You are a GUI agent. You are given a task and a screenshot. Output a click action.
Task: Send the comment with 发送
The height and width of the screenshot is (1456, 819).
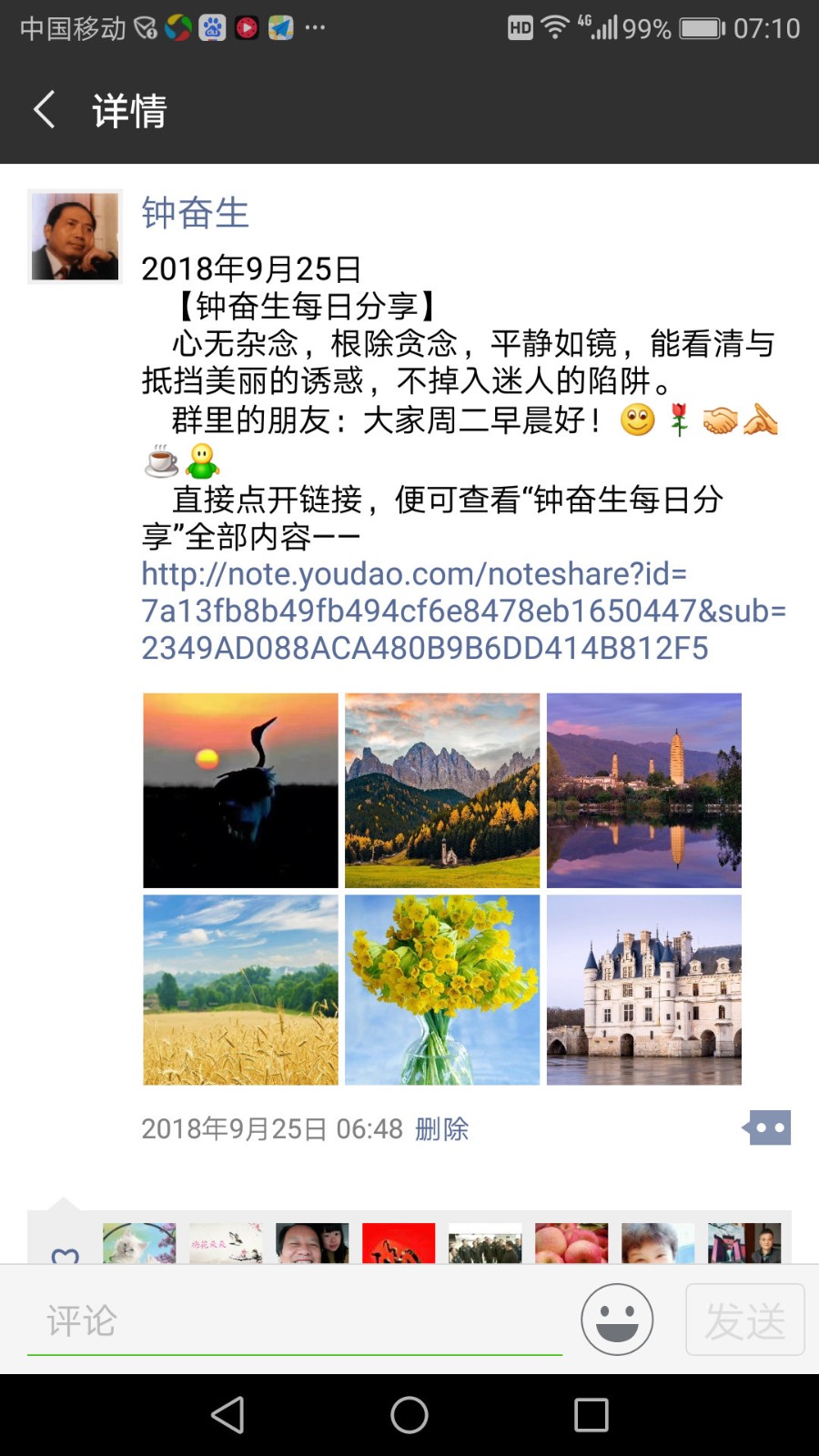(x=744, y=1319)
